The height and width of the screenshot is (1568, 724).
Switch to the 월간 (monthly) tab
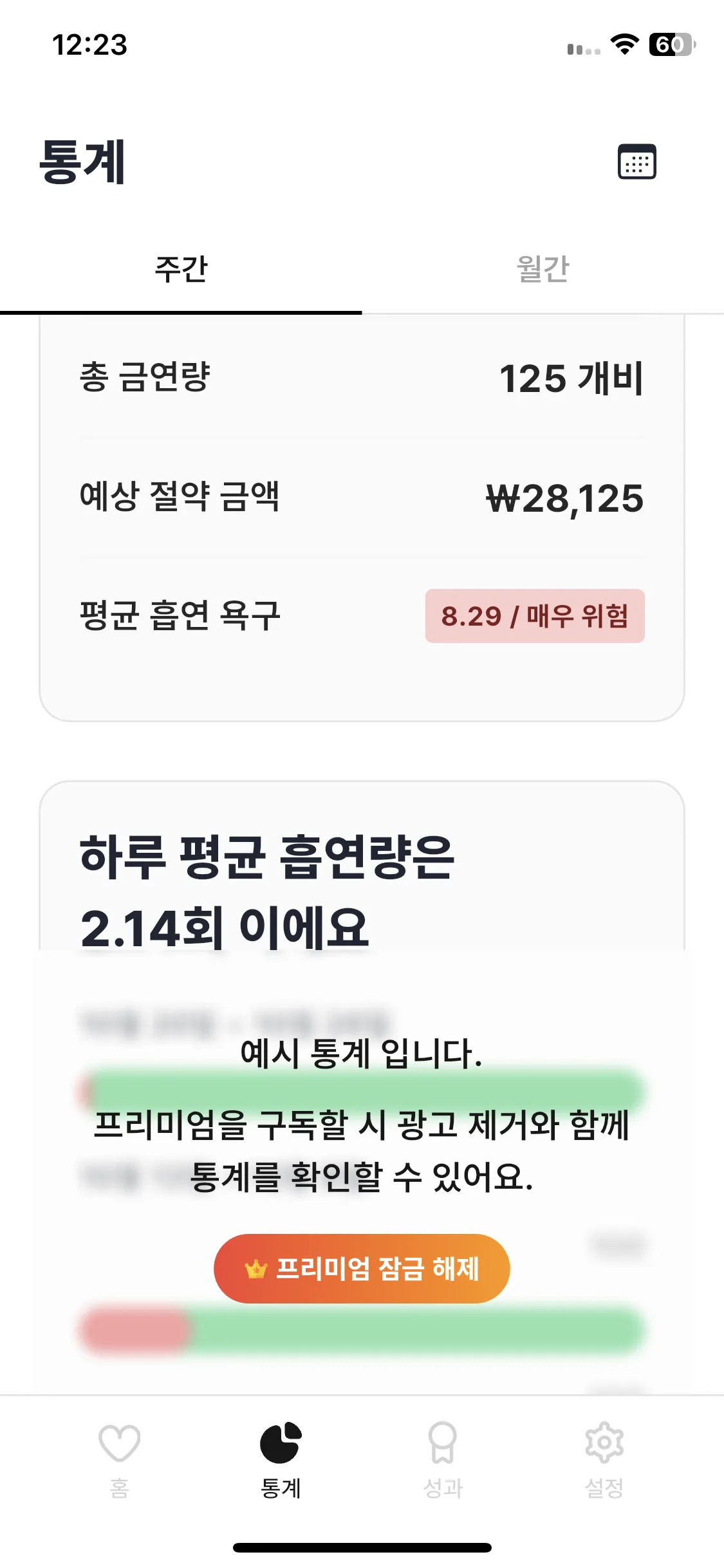[x=543, y=269]
